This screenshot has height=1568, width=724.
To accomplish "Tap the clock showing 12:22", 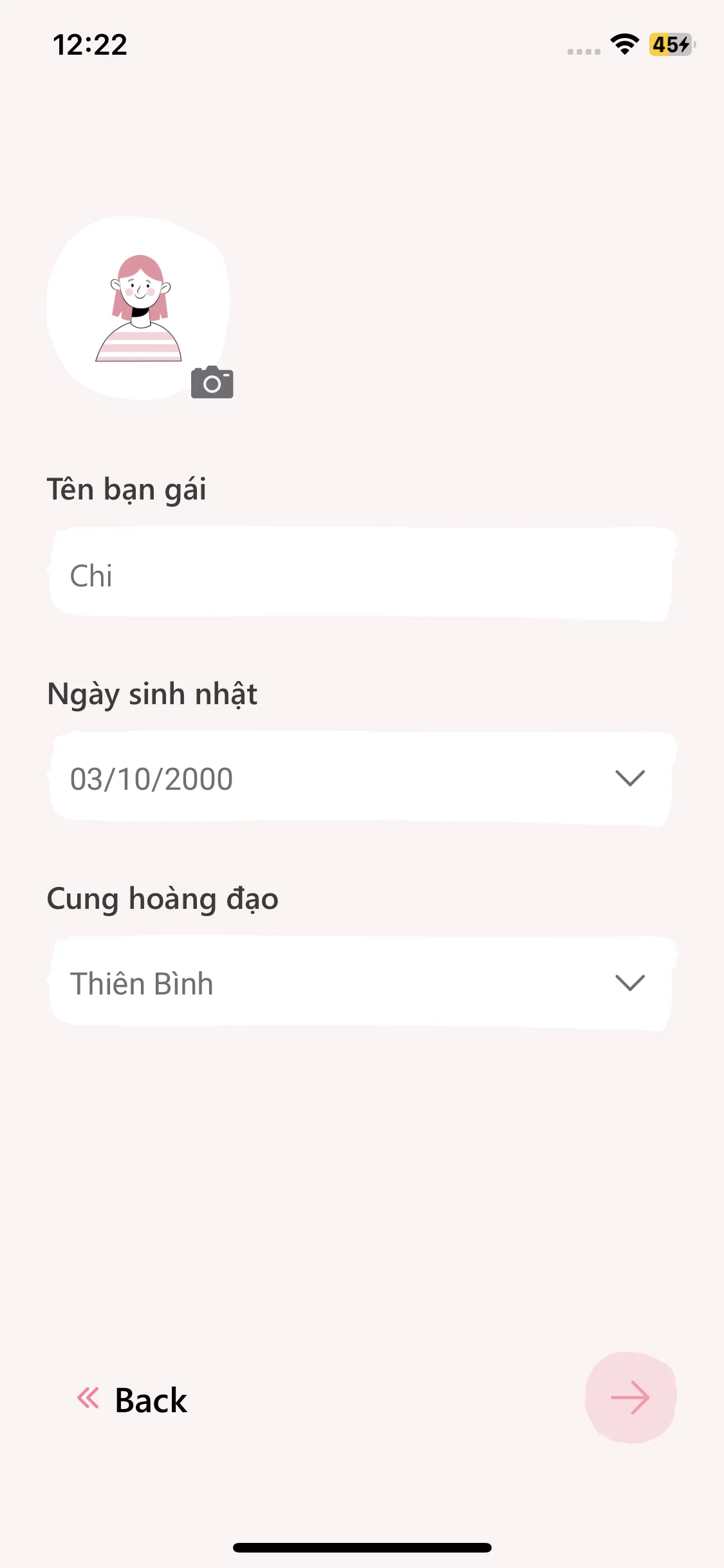I will pos(90,44).
